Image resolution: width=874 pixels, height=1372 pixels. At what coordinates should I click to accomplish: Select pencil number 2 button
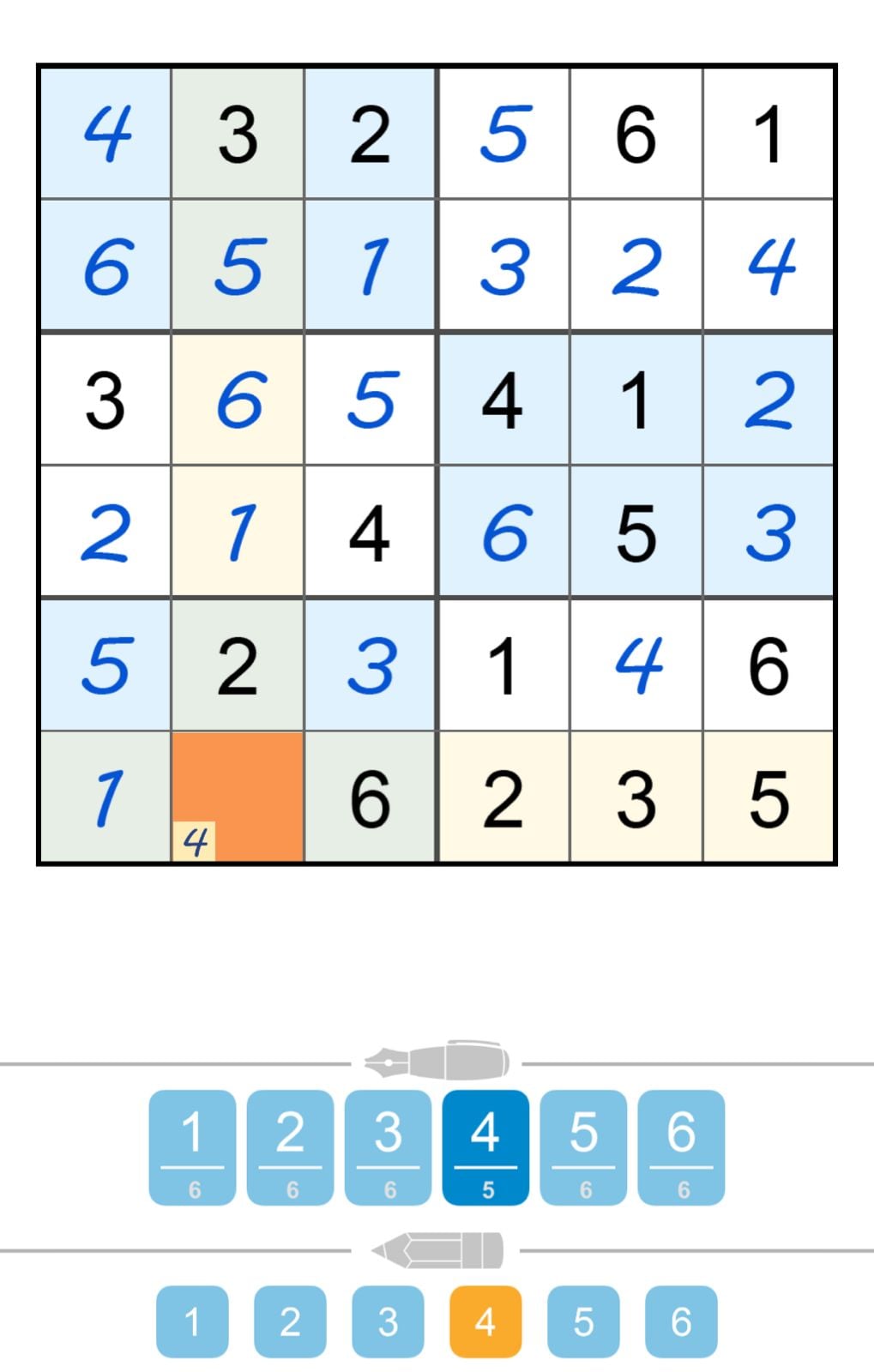291,1321
